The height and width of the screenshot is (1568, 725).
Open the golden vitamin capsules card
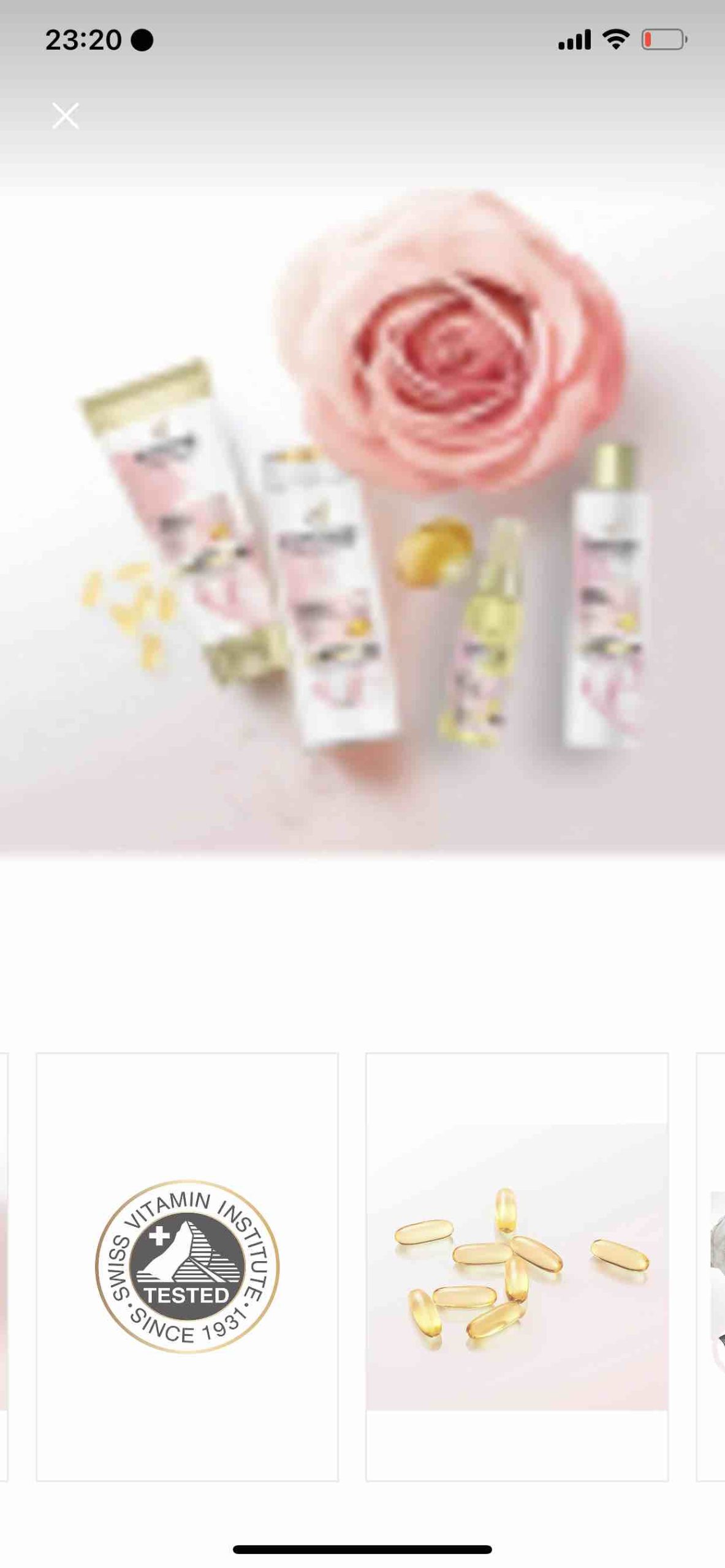click(x=517, y=1267)
